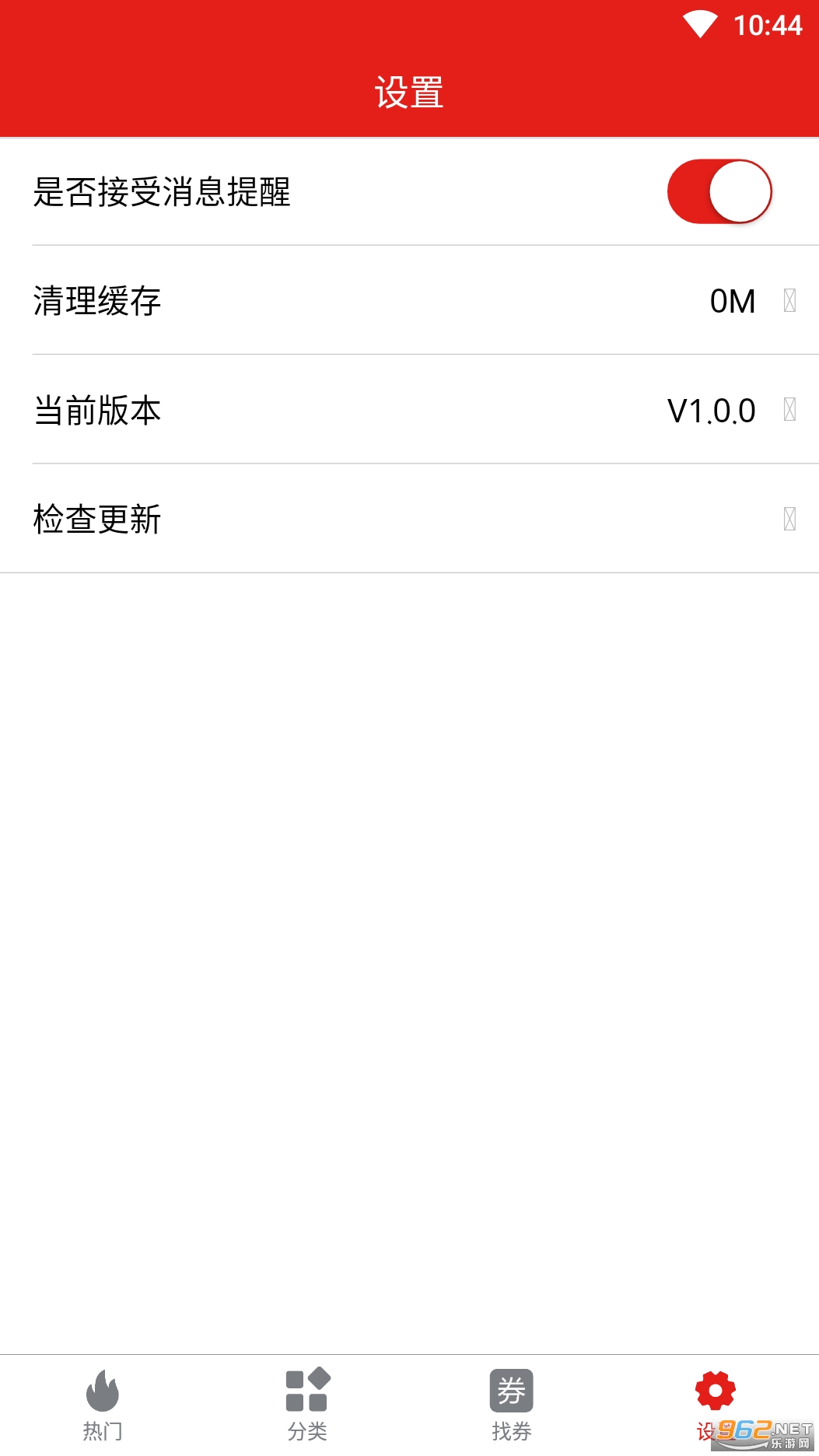
Task: Open the 清理缓存 row
Action: click(409, 301)
